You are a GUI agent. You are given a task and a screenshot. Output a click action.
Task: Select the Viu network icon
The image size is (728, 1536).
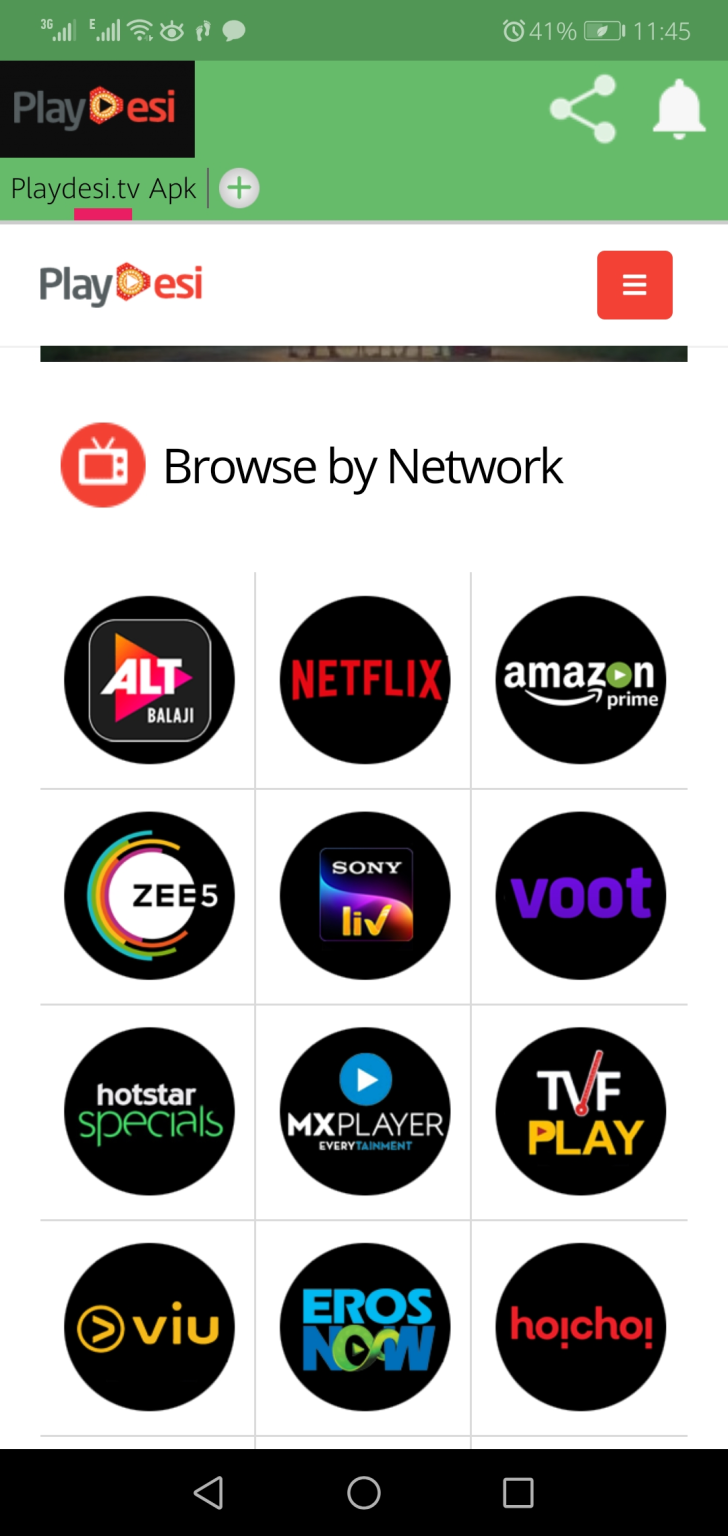149,1328
